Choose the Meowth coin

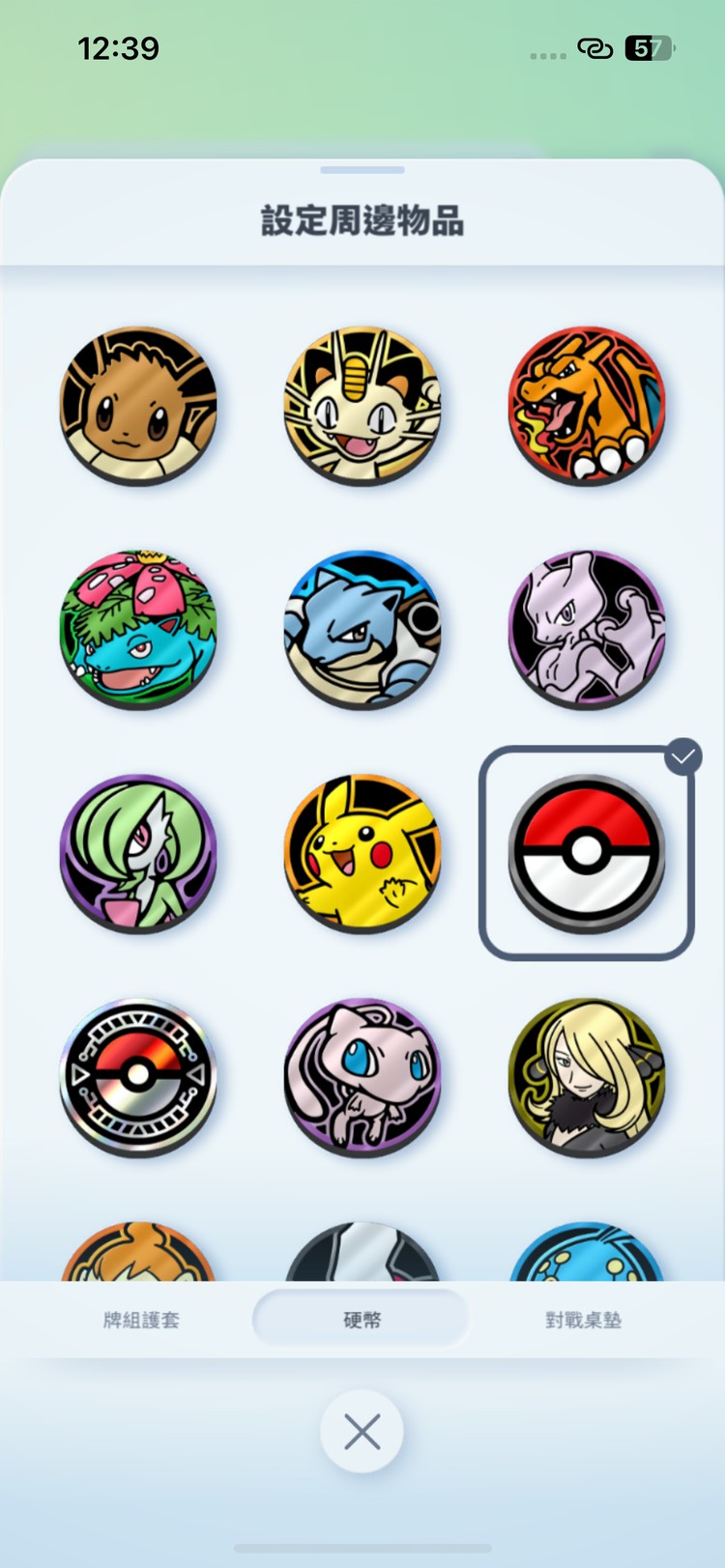coord(362,405)
